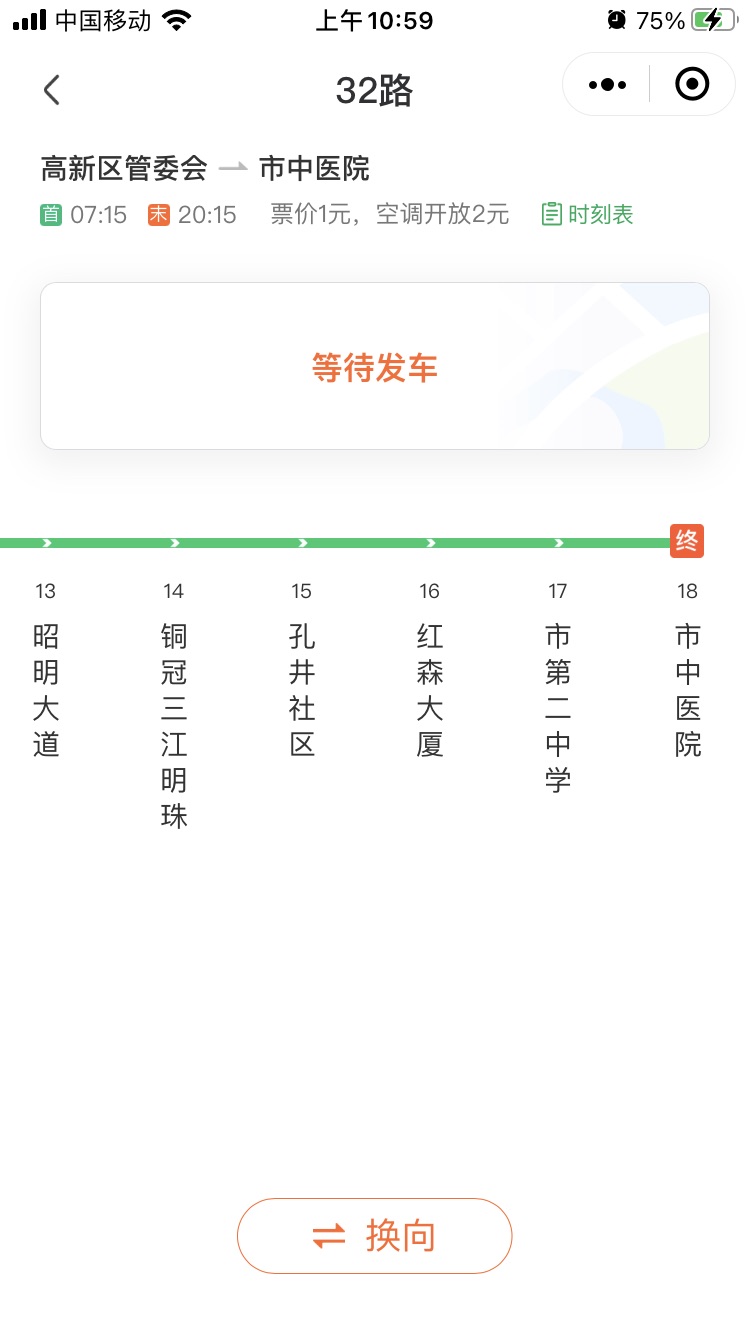The image size is (750, 1334).
Task: Open the 等待发车 bus status card
Action: pyautogui.click(x=374, y=367)
